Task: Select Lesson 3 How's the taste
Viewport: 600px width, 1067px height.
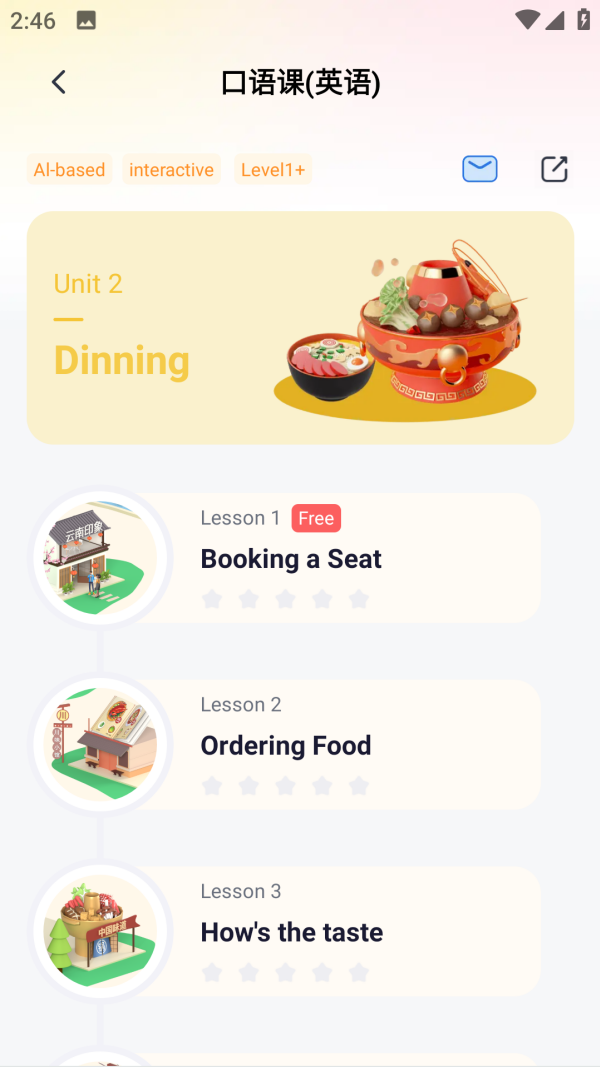Action: coord(292,932)
